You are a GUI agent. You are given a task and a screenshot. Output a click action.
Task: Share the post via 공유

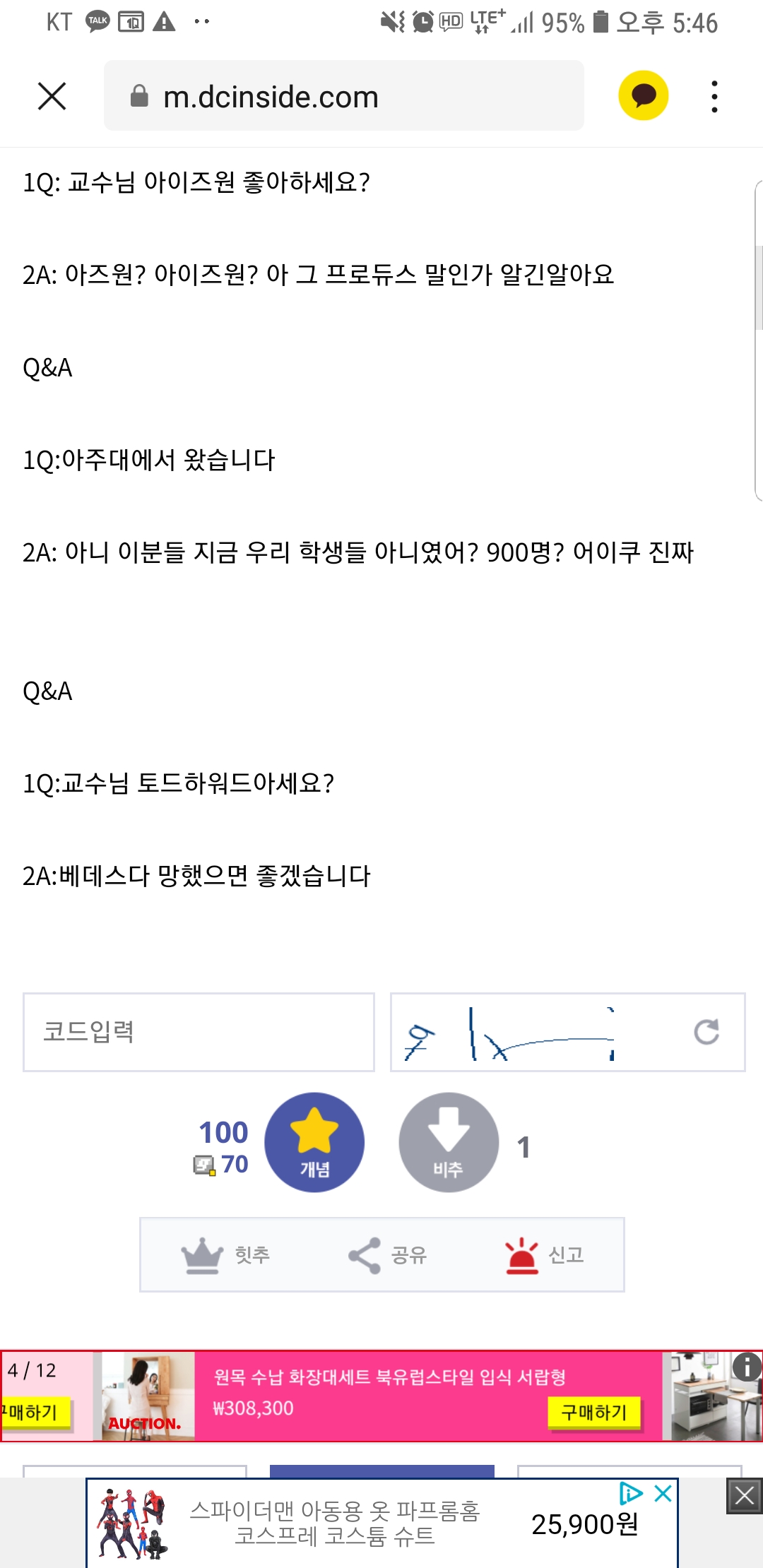388,1254
